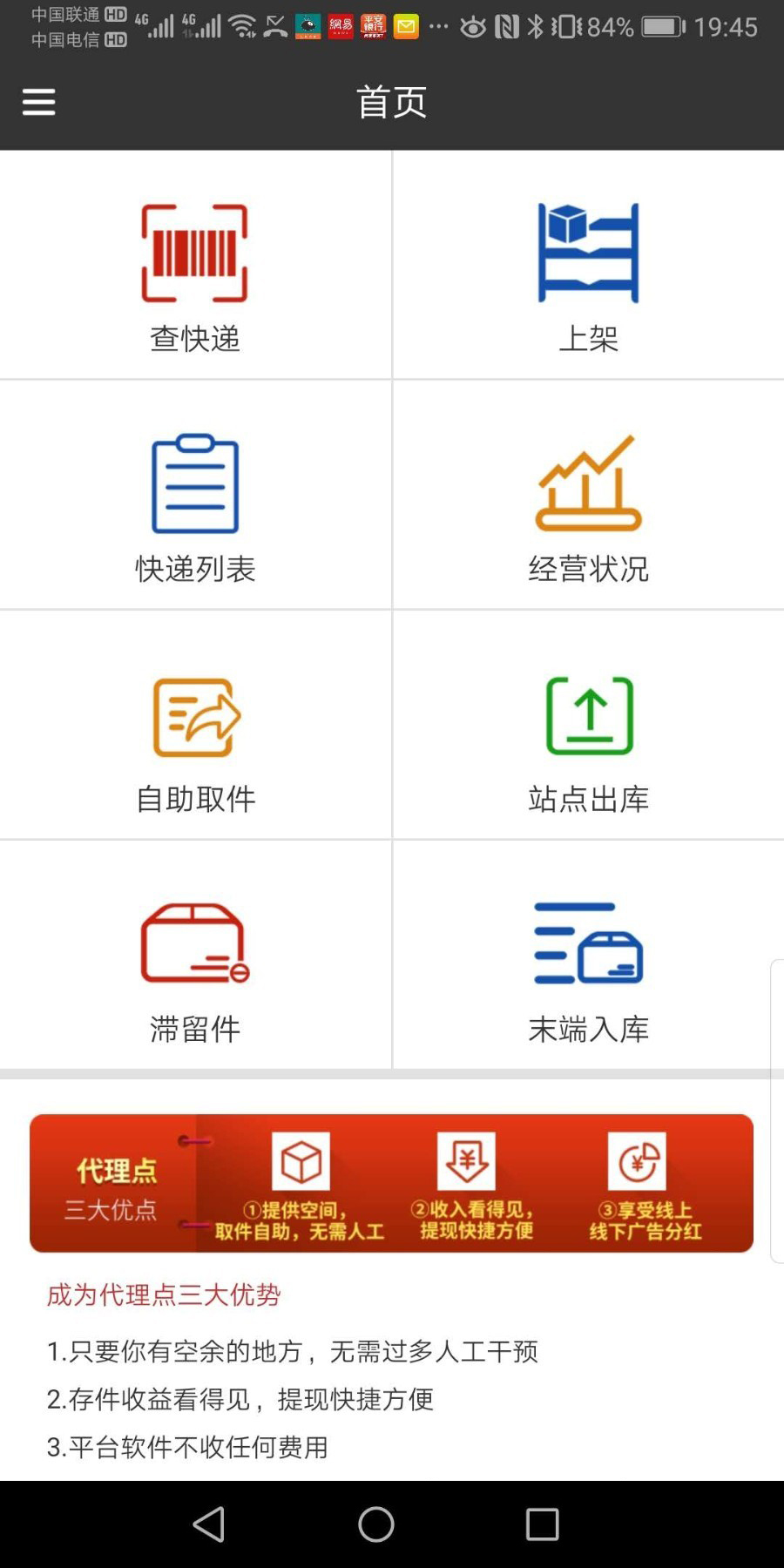Screen dimensions: 784x1568
Task: Go to 站点出库 station outbound
Action: click(588, 732)
